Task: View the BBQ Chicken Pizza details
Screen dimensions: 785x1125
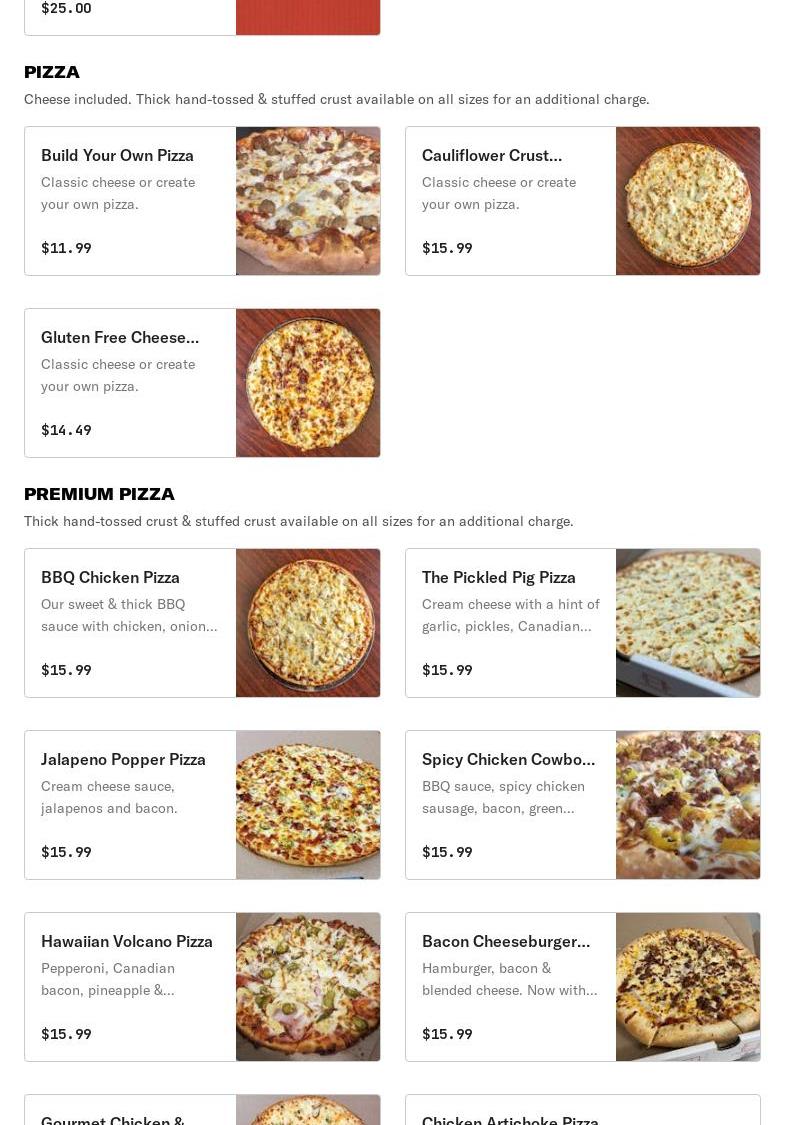Action: tap(202, 623)
